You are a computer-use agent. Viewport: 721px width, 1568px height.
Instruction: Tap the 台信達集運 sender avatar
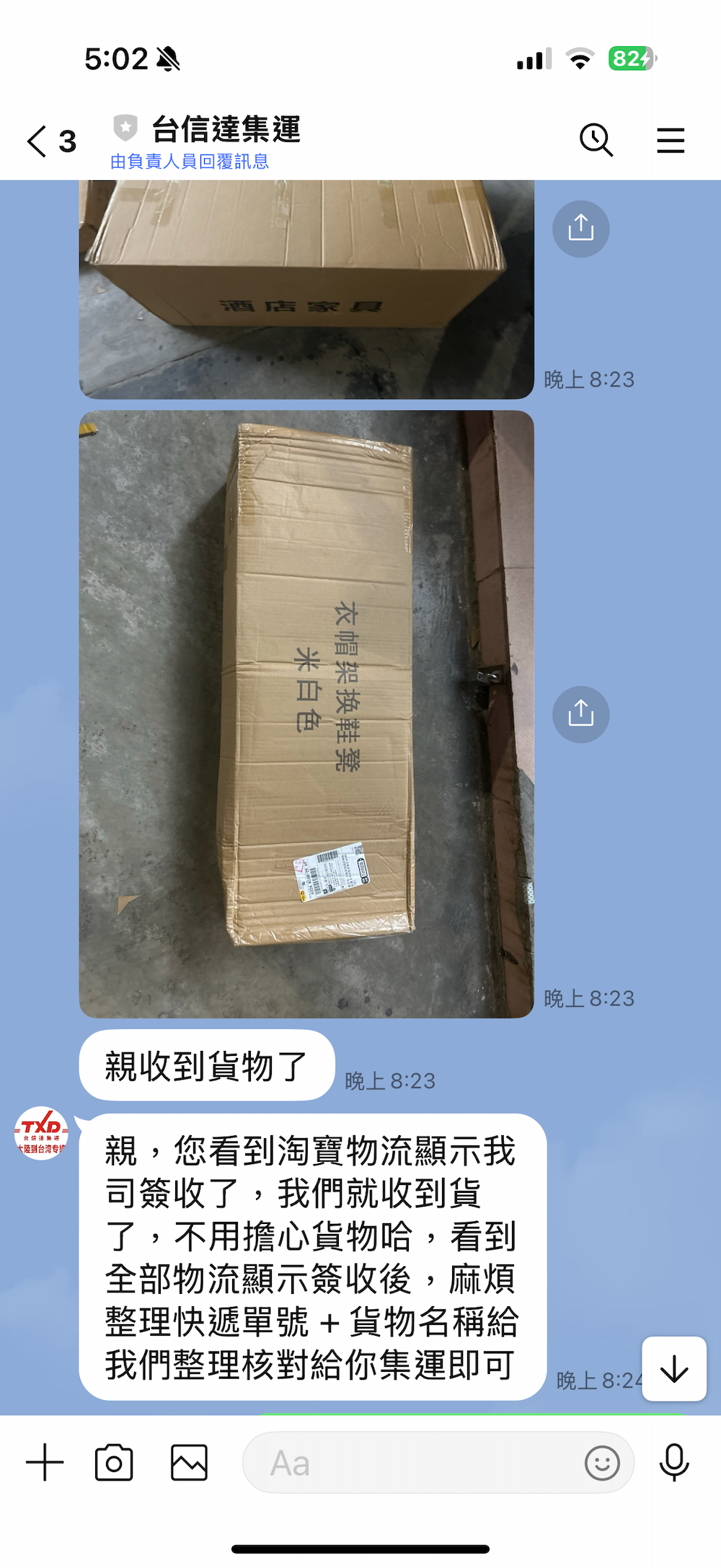(x=42, y=1134)
